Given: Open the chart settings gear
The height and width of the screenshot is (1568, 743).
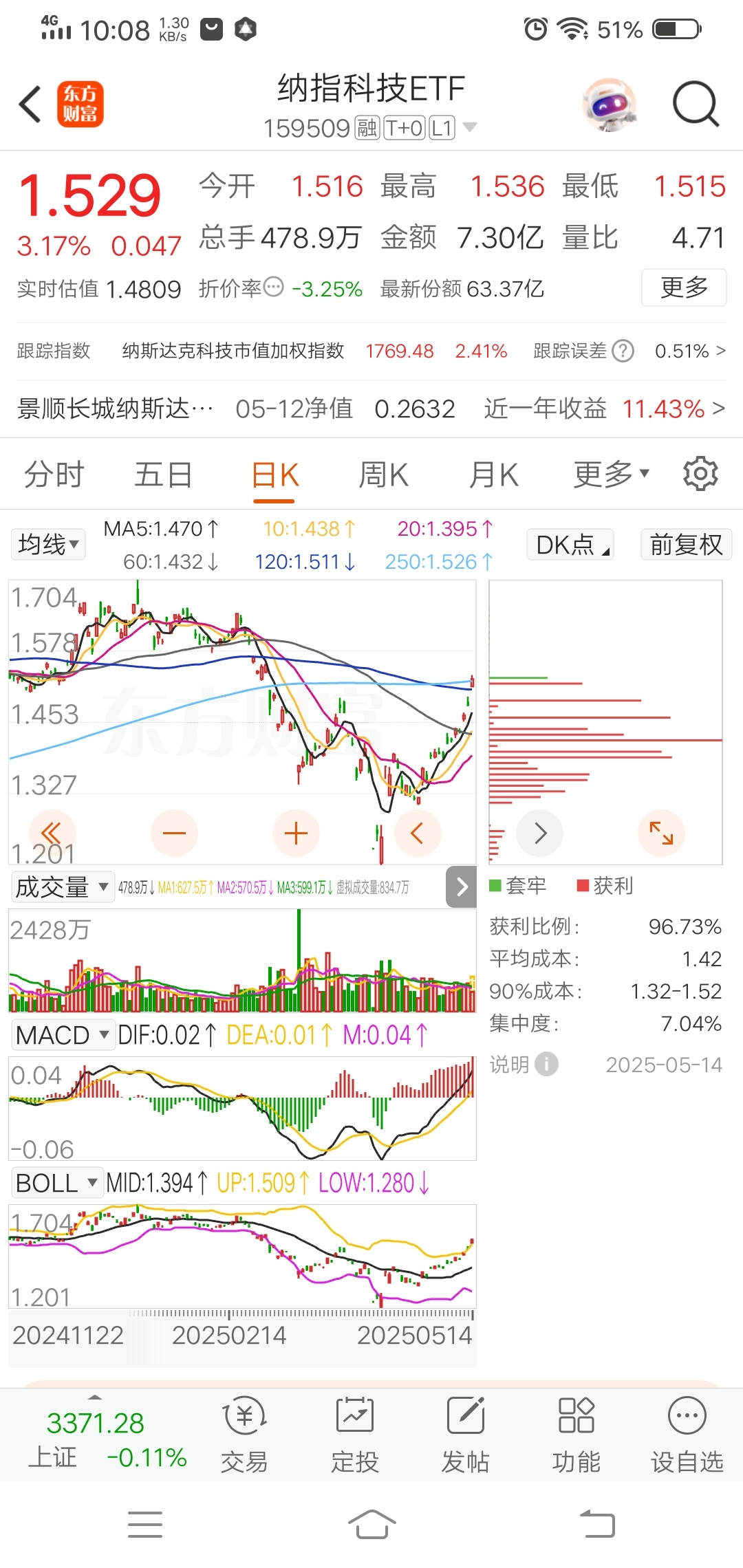Looking at the screenshot, I should [x=700, y=473].
